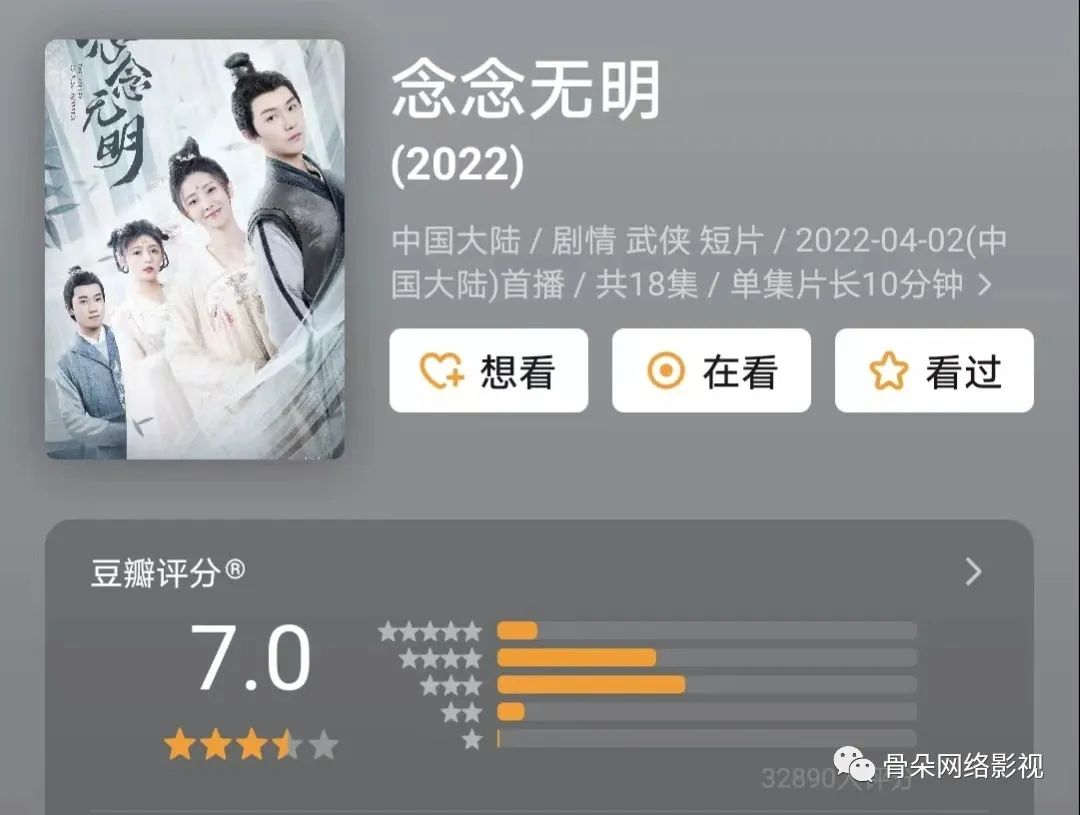This screenshot has width=1080, height=815.
Task: Mark 念念无明 as 想看
Action: [488, 371]
